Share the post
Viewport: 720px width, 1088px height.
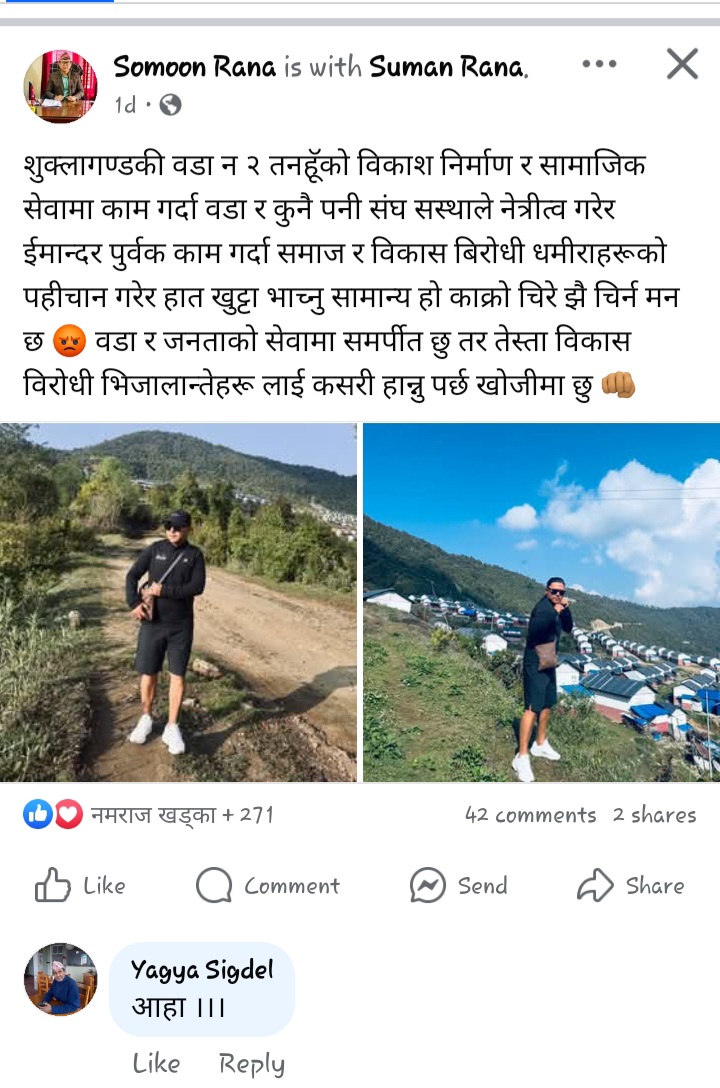pyautogui.click(x=631, y=885)
